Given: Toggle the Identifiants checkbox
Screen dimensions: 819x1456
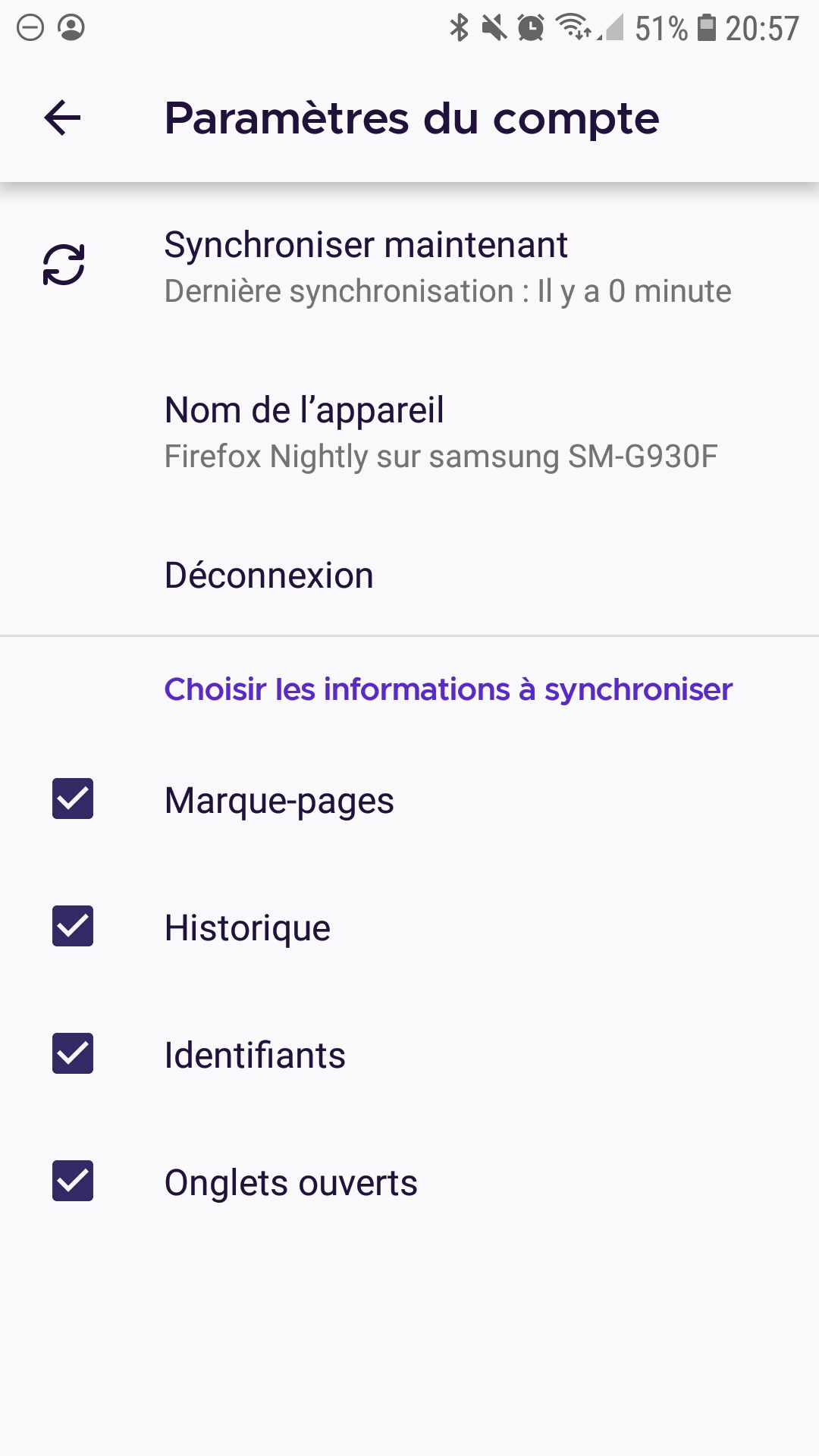Looking at the screenshot, I should 73,1054.
